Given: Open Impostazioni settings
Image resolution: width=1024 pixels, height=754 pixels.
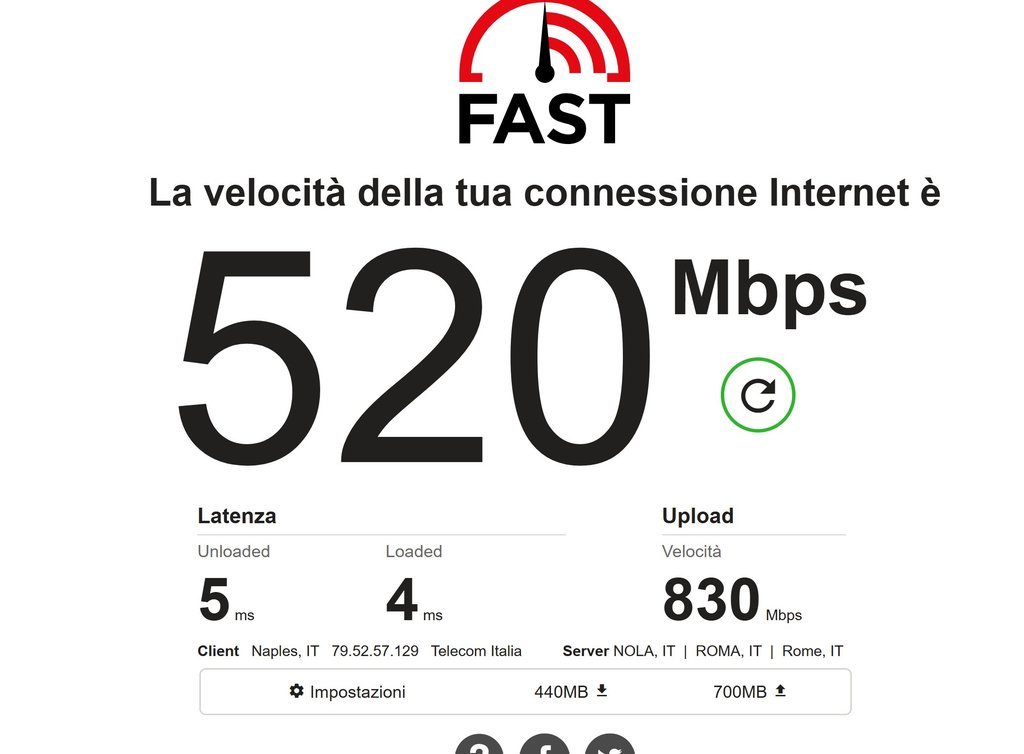Looking at the screenshot, I should (x=347, y=691).
